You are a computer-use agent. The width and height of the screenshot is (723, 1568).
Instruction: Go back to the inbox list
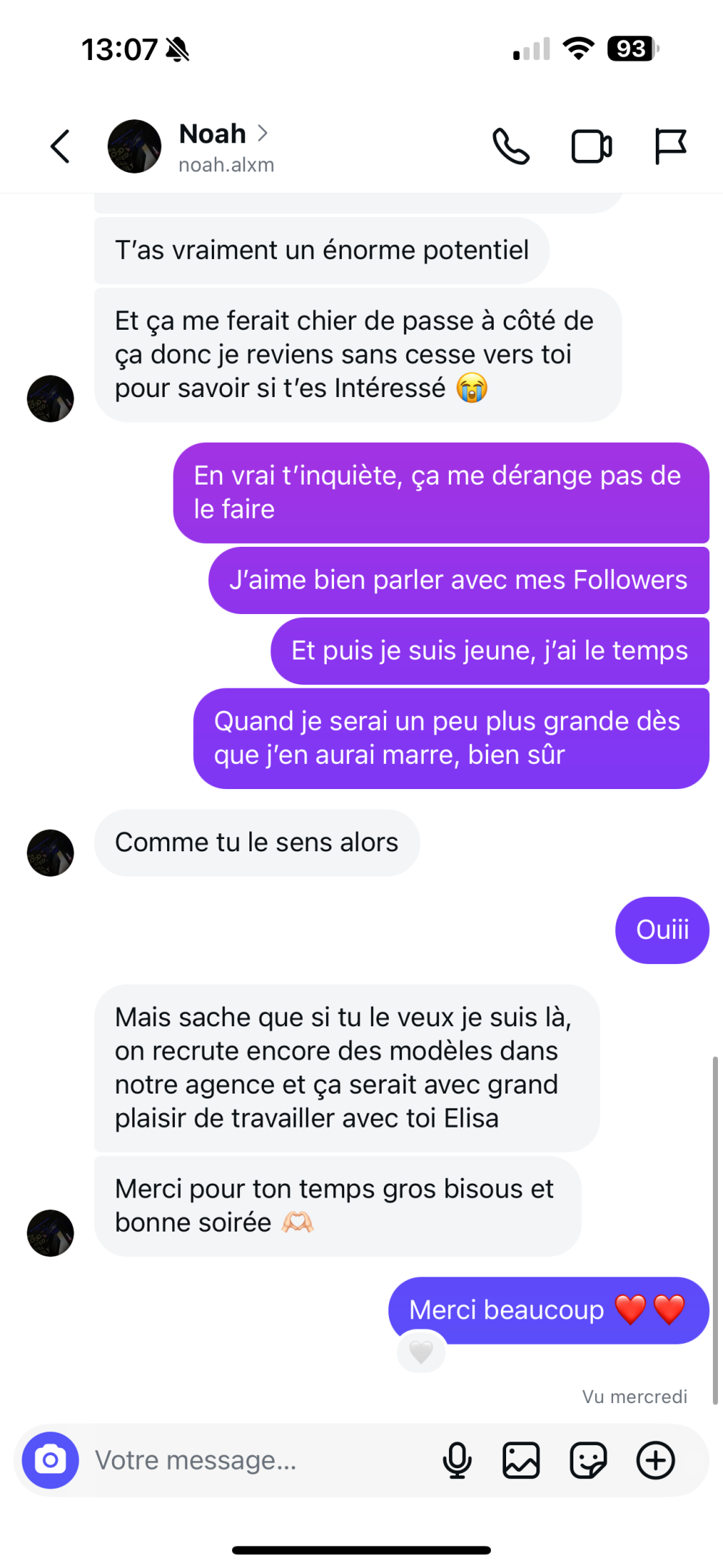point(61,147)
